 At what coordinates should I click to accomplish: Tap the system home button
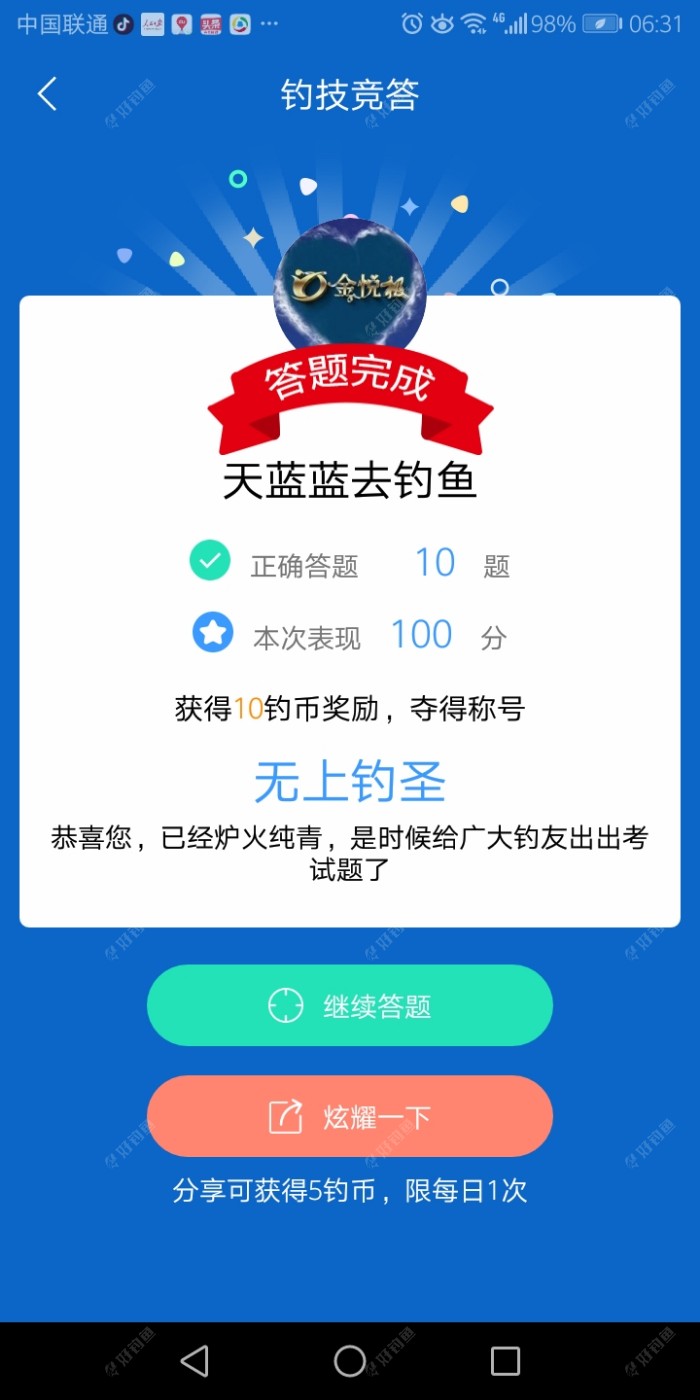click(x=350, y=1361)
